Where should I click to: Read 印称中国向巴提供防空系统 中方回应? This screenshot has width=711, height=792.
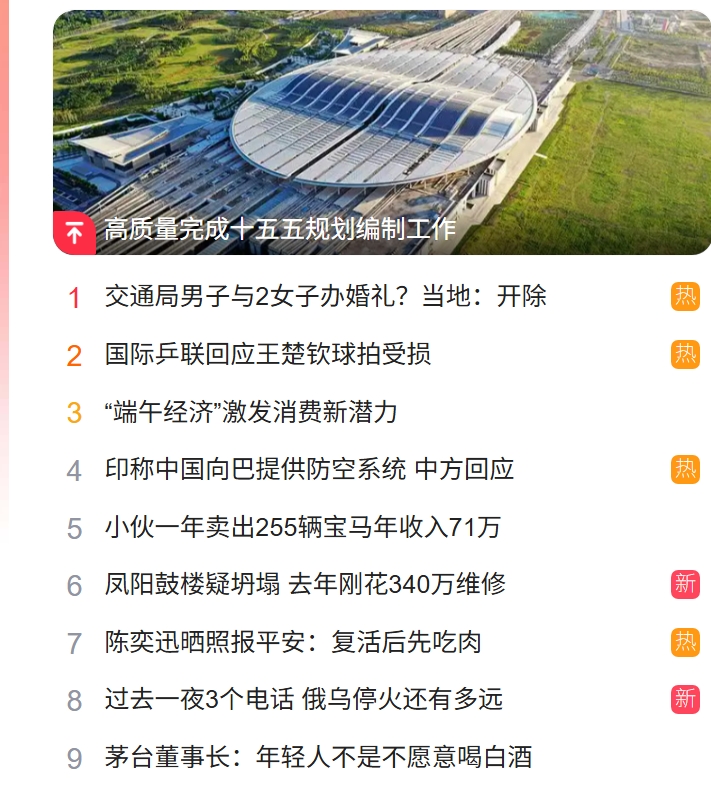pos(309,469)
